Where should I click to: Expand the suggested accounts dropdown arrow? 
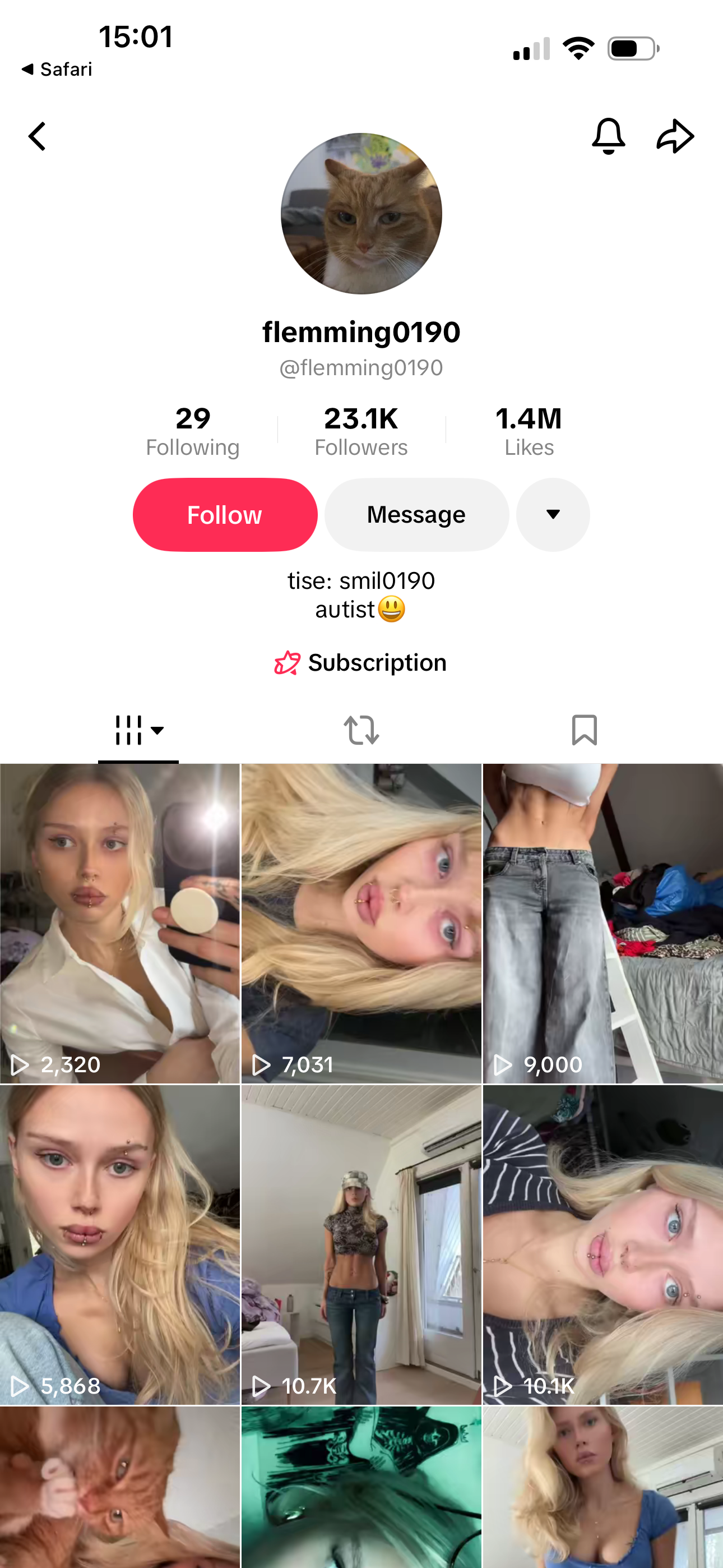[553, 515]
